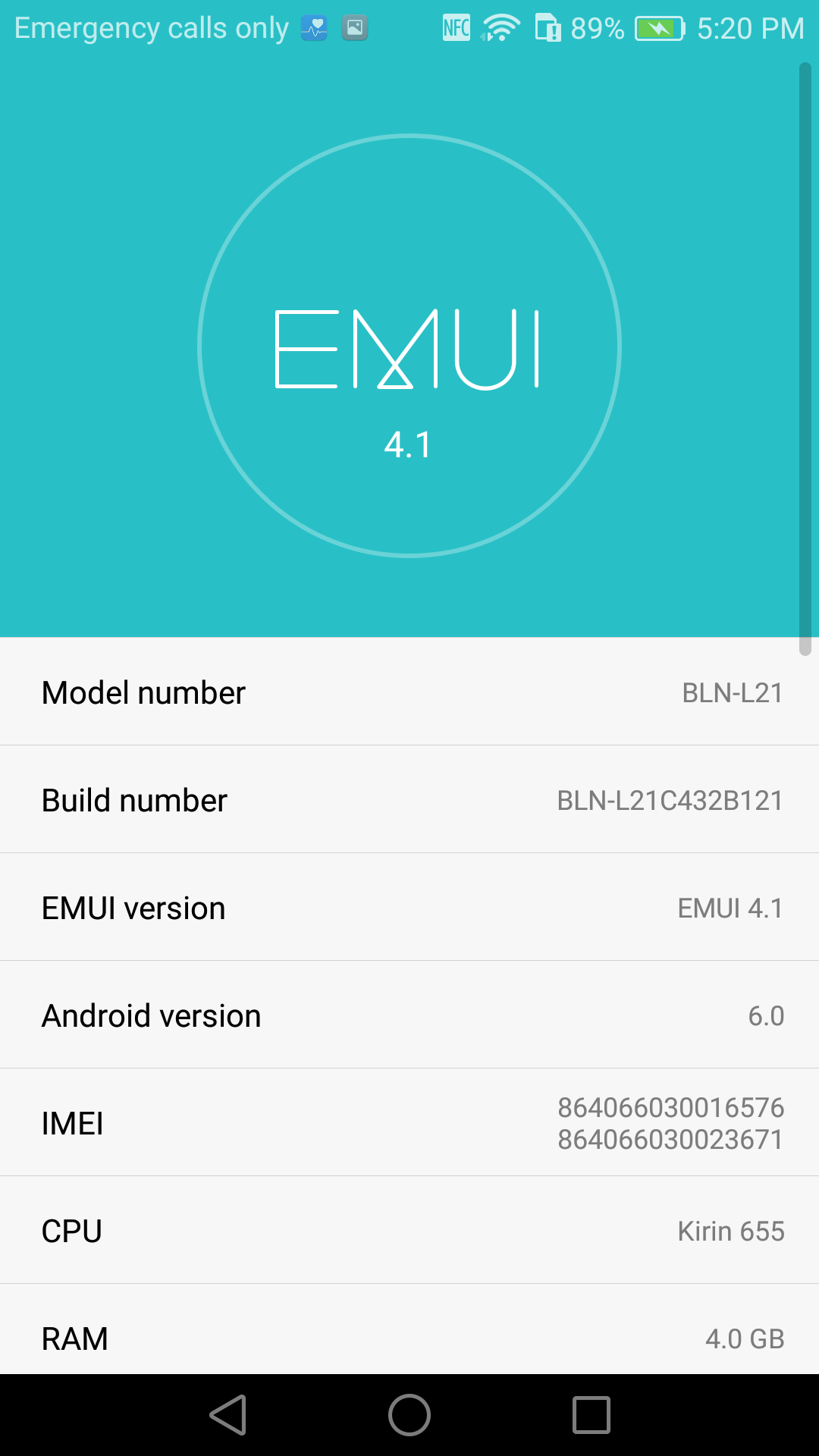Select the EMUI version row
The image size is (819, 1456).
[409, 907]
